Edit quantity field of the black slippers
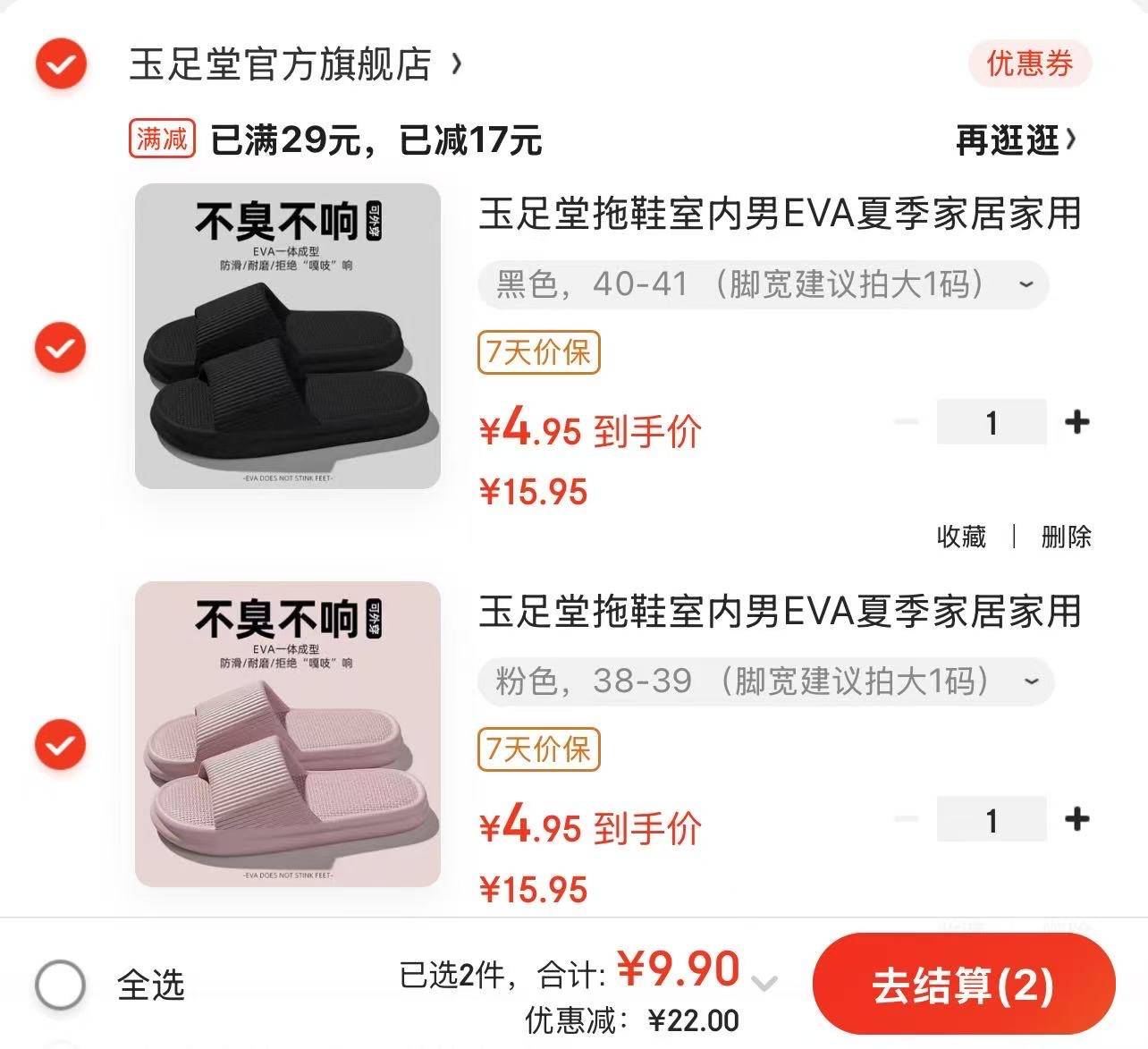Viewport: 1148px width, 1049px height. (991, 422)
